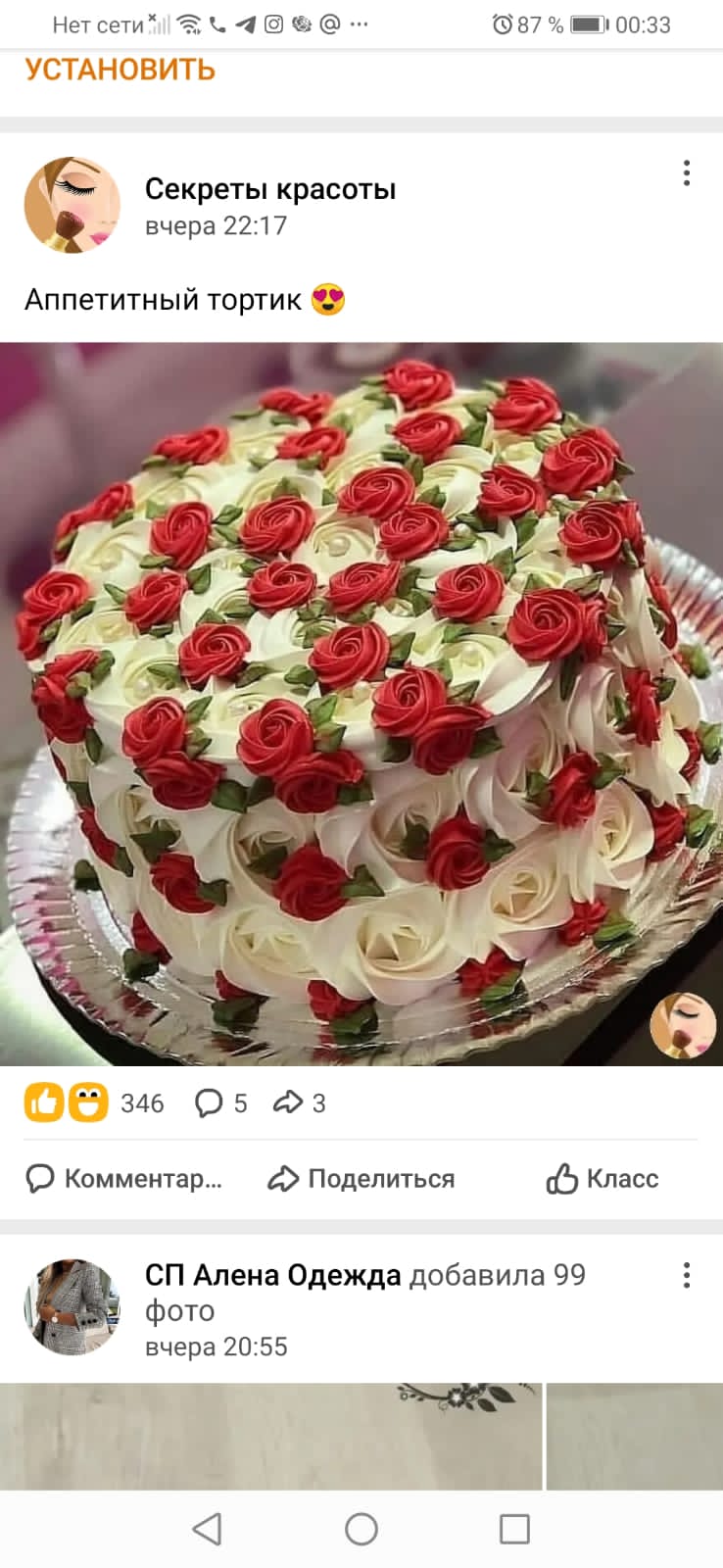Open the first photo from СП Алена Одежда
This screenshot has height=1568, width=723.
[x=270, y=1437]
